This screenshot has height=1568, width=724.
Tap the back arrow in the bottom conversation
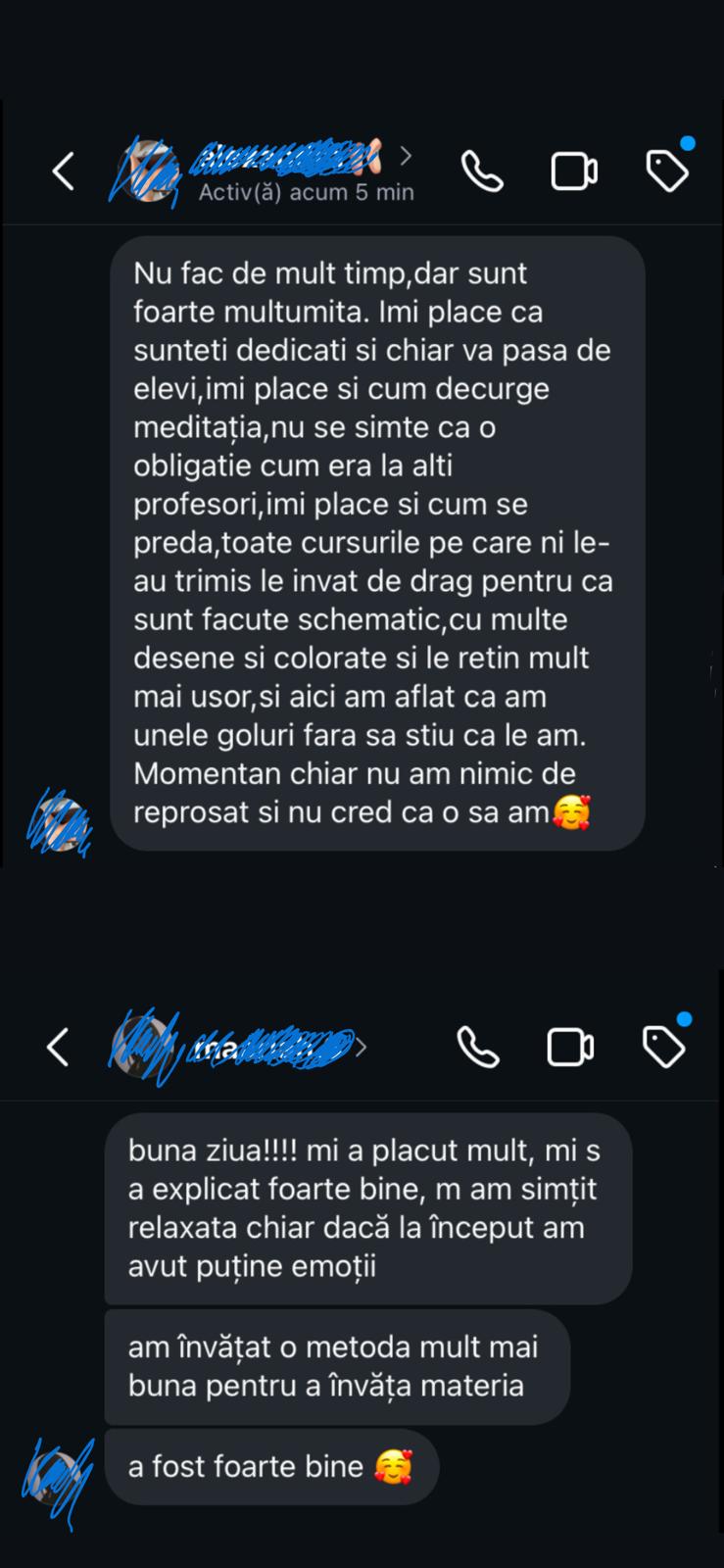(x=56, y=1047)
